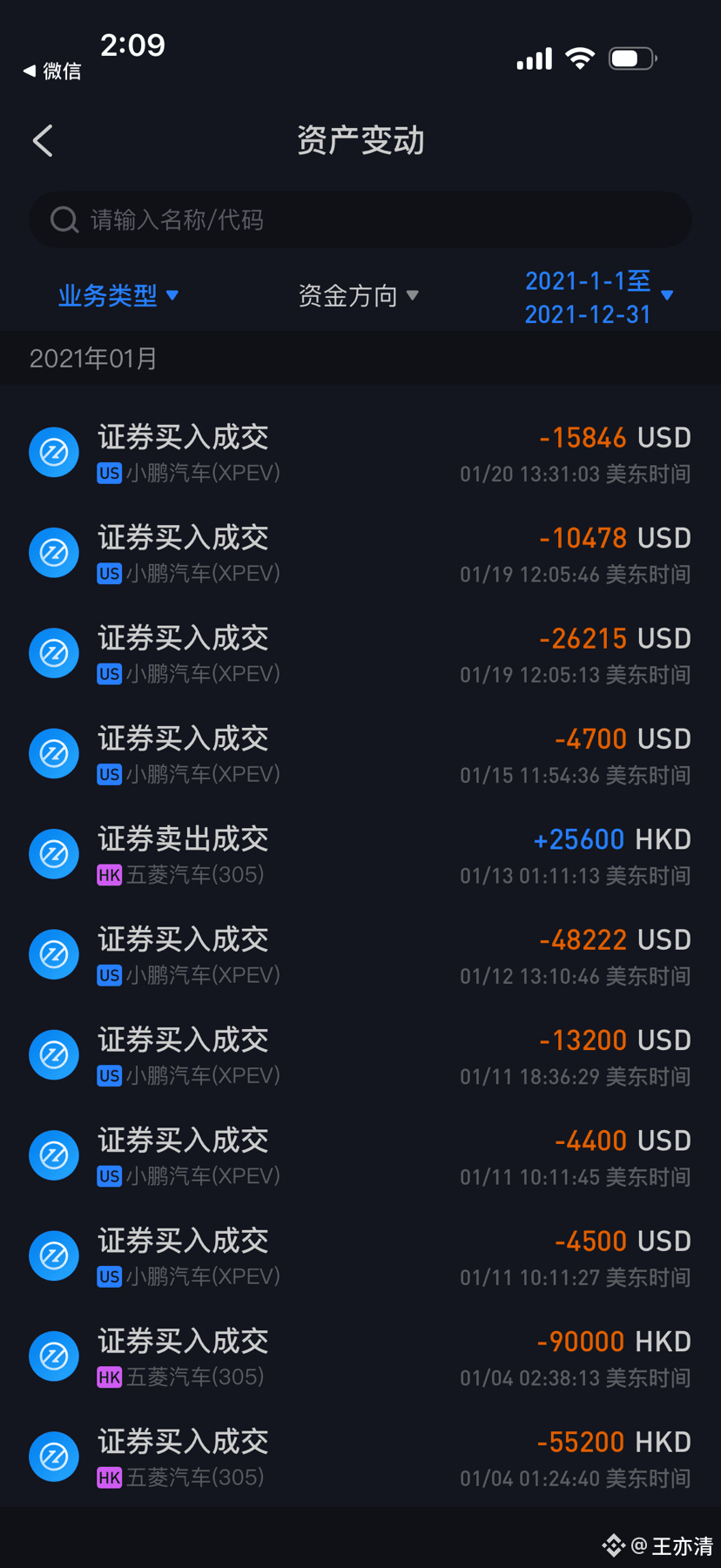View the -26215 USD XPEV transaction
This screenshot has height=1568, width=721.
360,654
